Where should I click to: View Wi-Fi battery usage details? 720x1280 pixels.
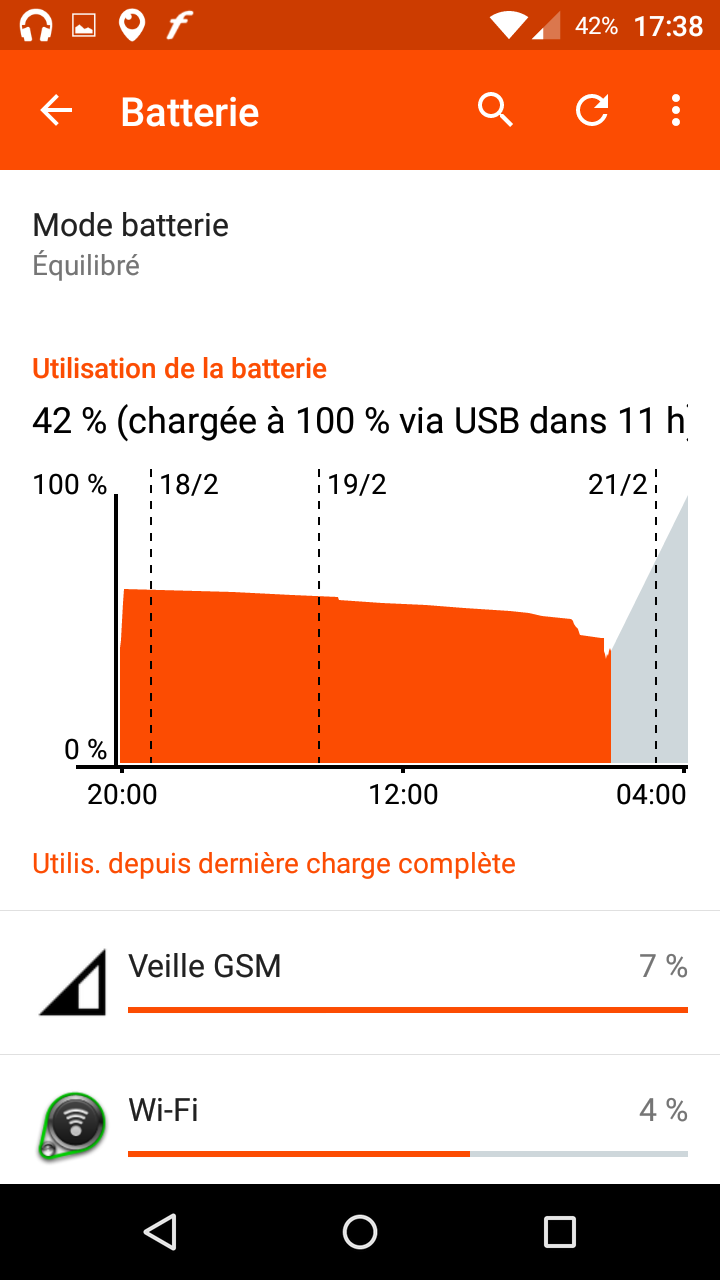click(x=360, y=1124)
